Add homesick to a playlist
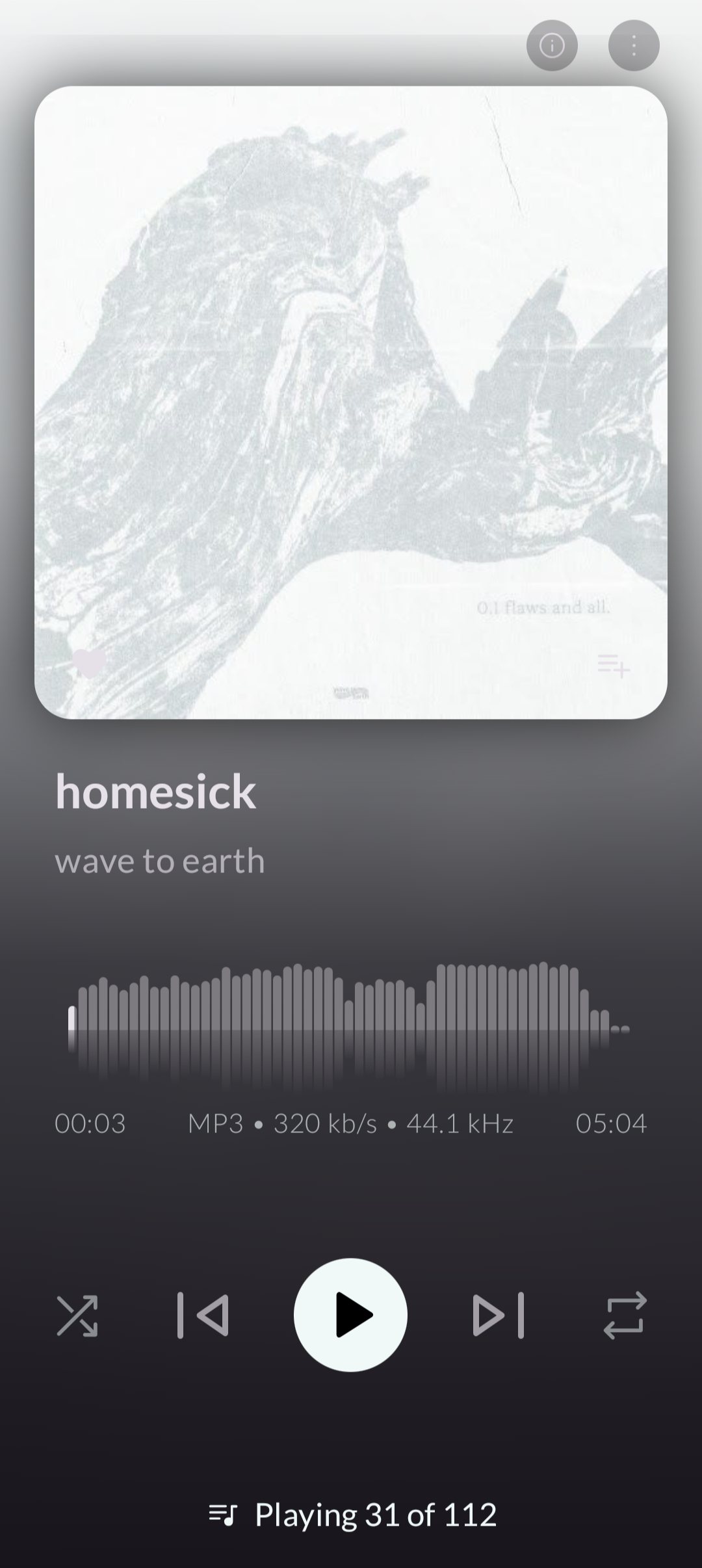Image resolution: width=702 pixels, height=1568 pixels. (x=614, y=665)
